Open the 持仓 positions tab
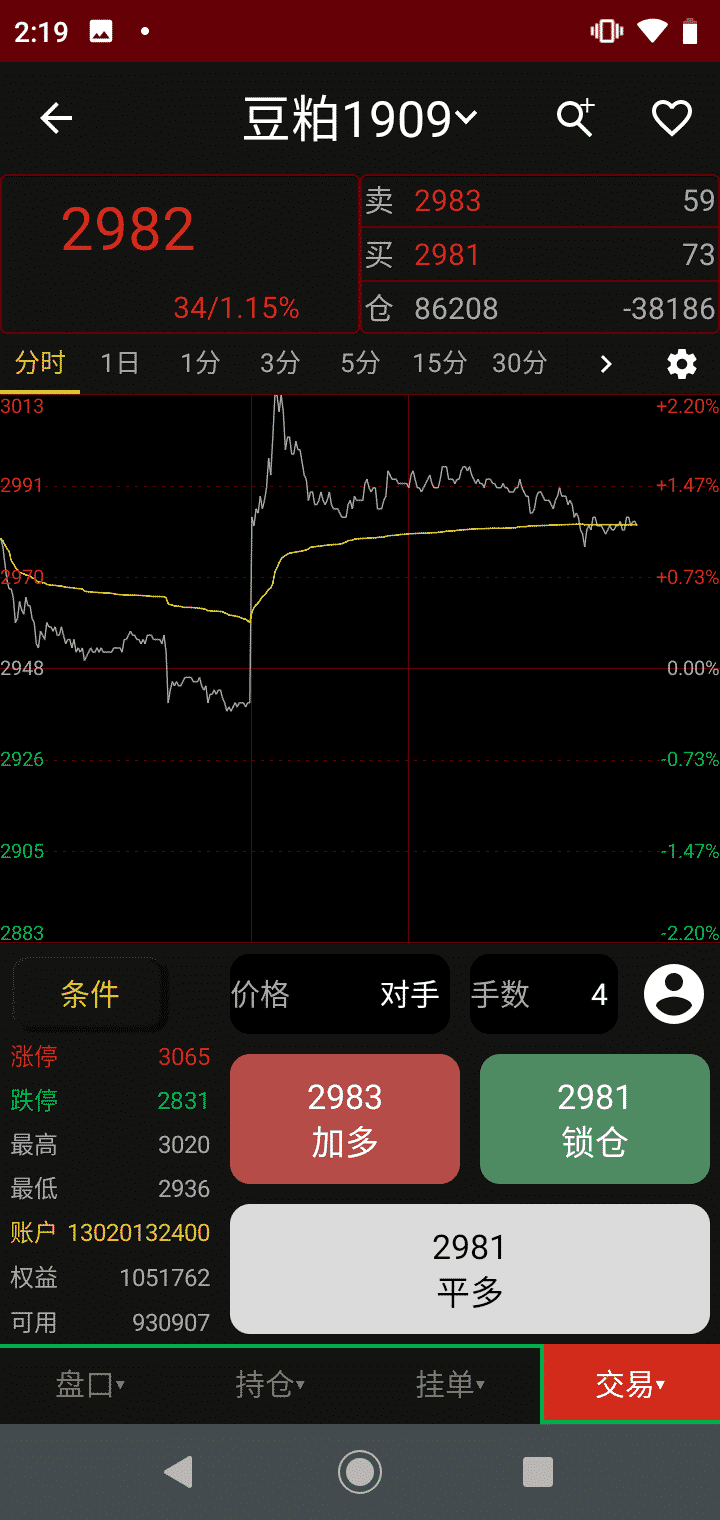Viewport: 720px width, 1520px height. [270, 1385]
